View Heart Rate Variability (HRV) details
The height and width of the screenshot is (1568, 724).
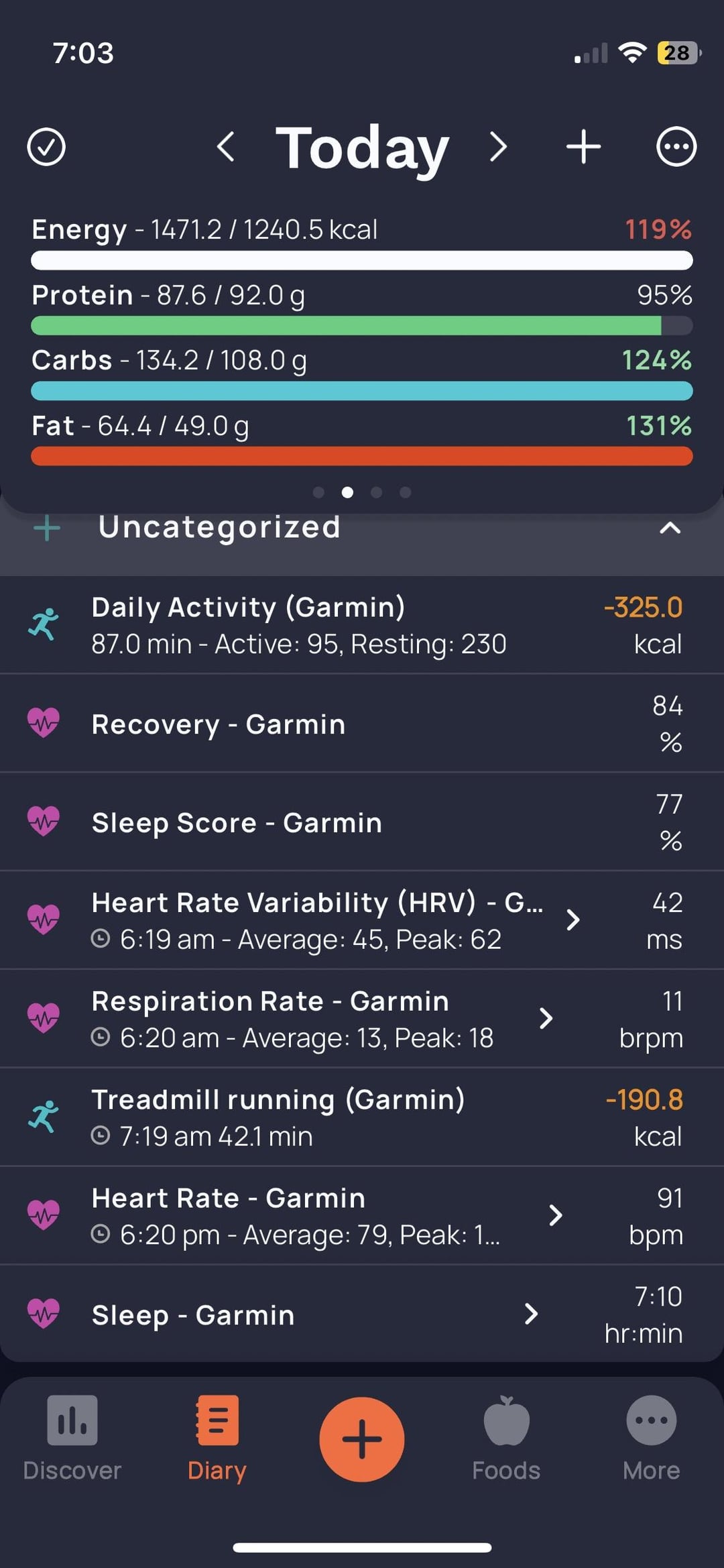pos(362,920)
